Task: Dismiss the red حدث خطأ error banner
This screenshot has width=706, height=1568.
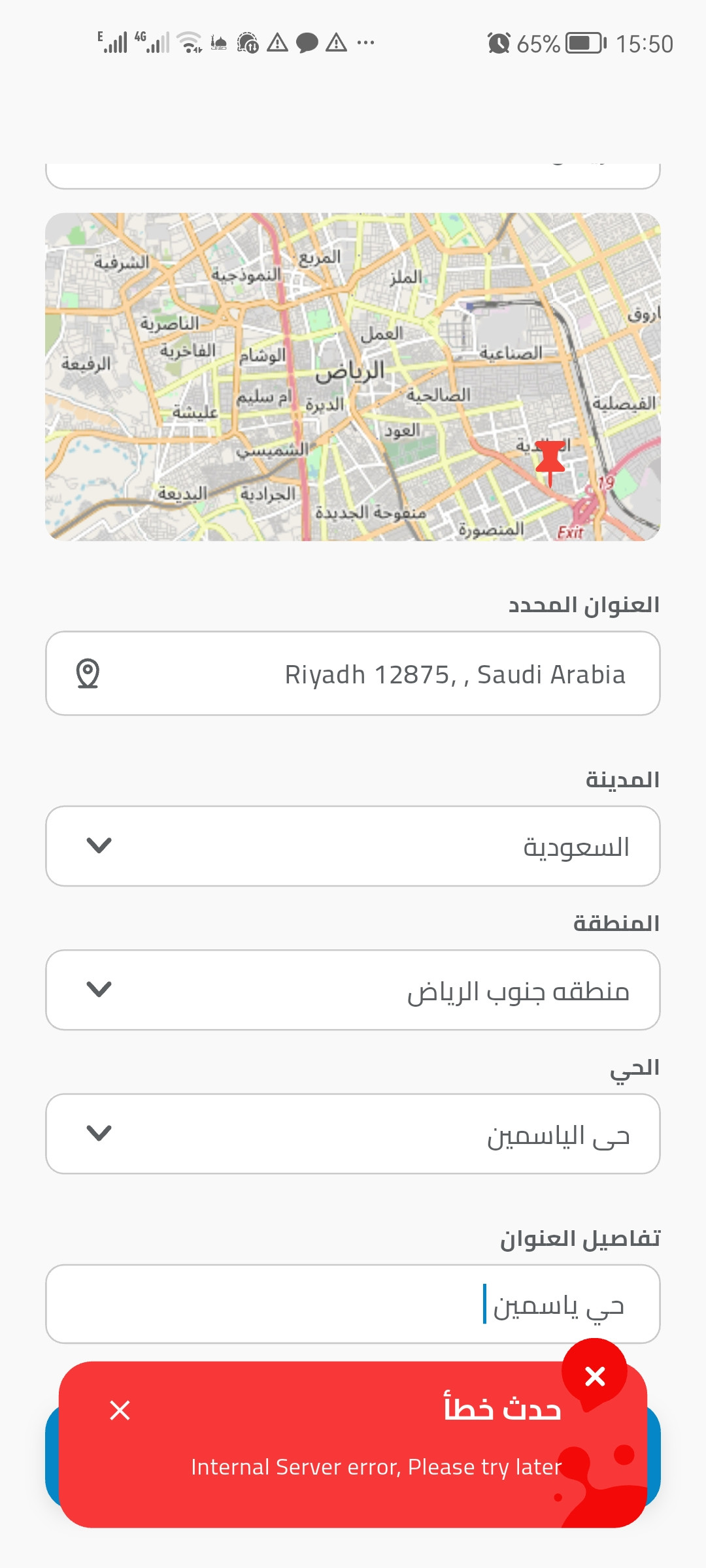Action: [120, 1411]
